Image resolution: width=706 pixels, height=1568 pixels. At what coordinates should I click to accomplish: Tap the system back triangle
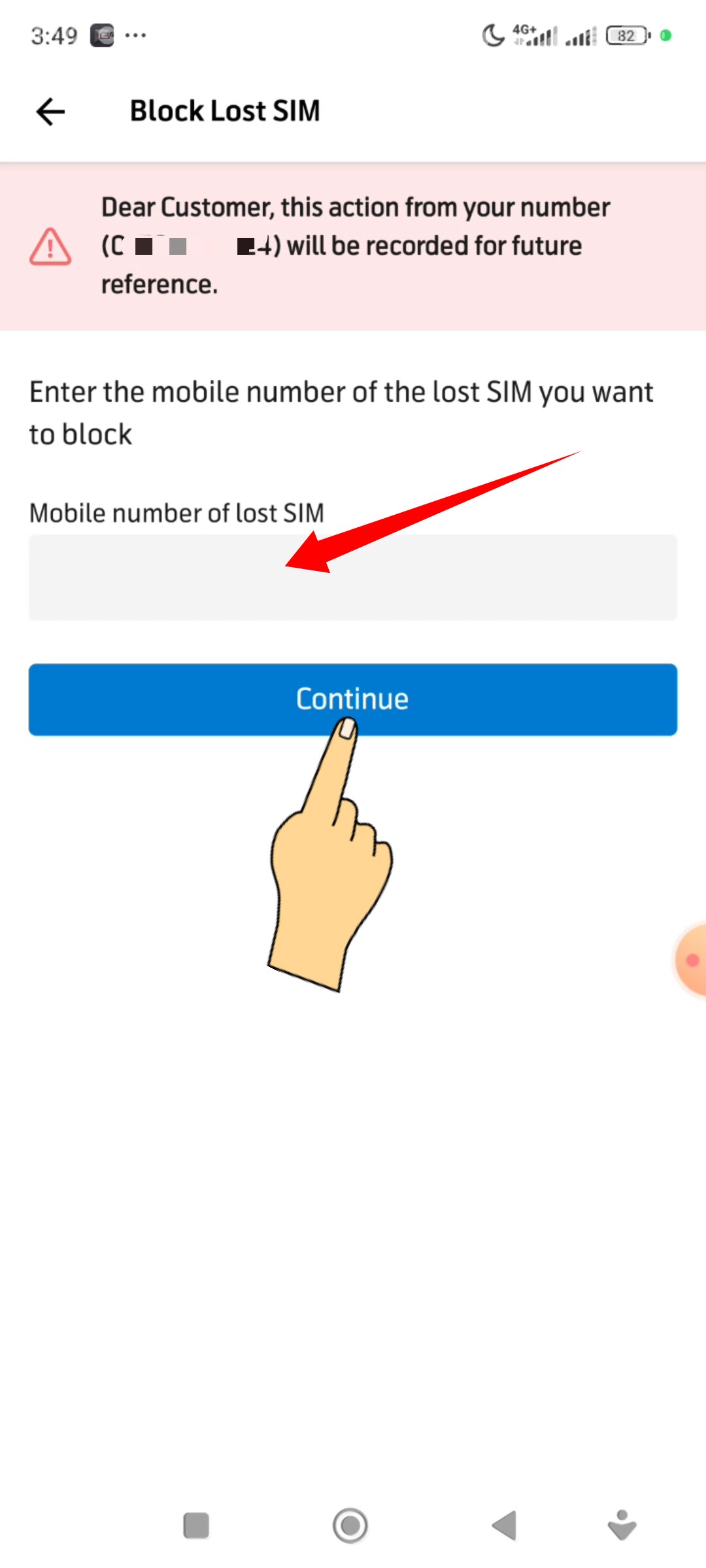coord(505,1526)
